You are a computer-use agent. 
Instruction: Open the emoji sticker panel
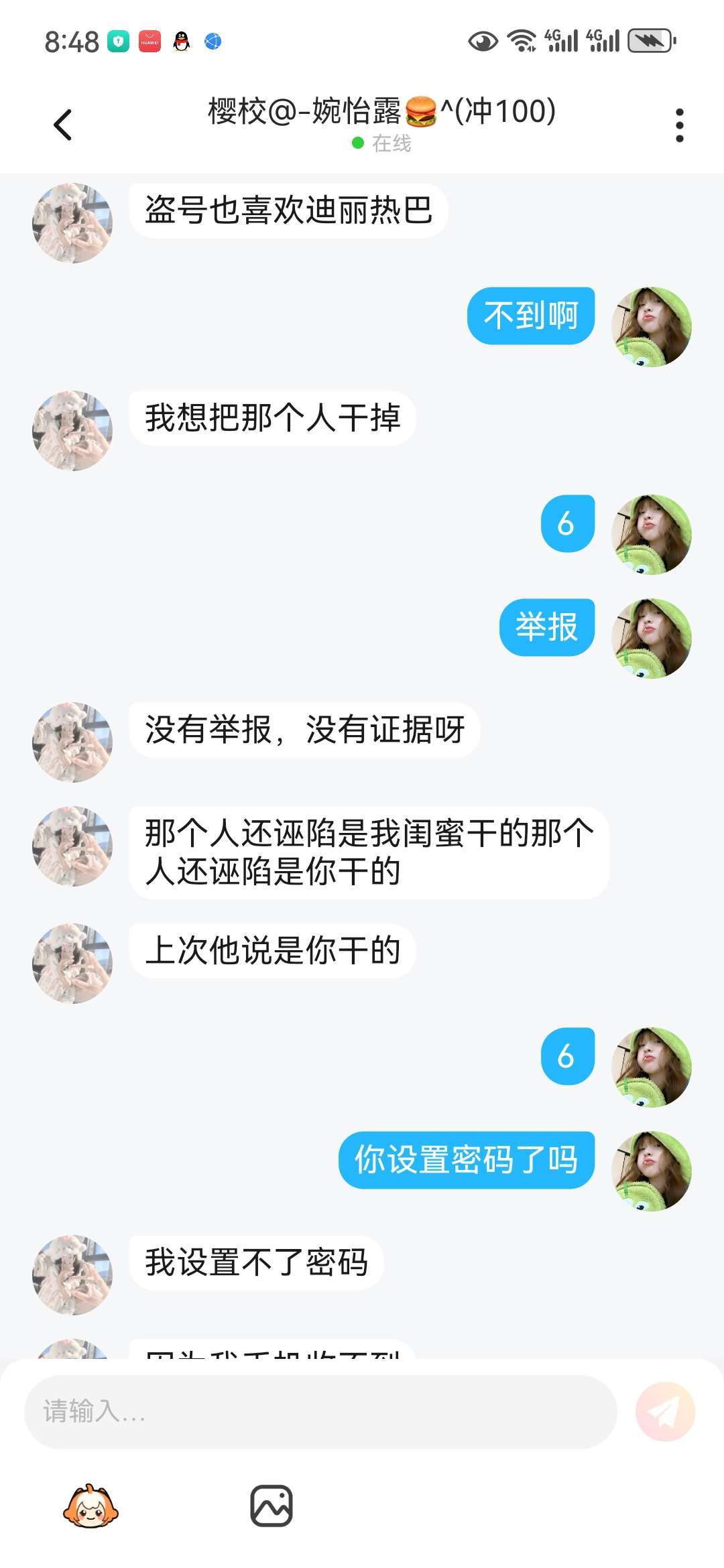[x=90, y=1506]
